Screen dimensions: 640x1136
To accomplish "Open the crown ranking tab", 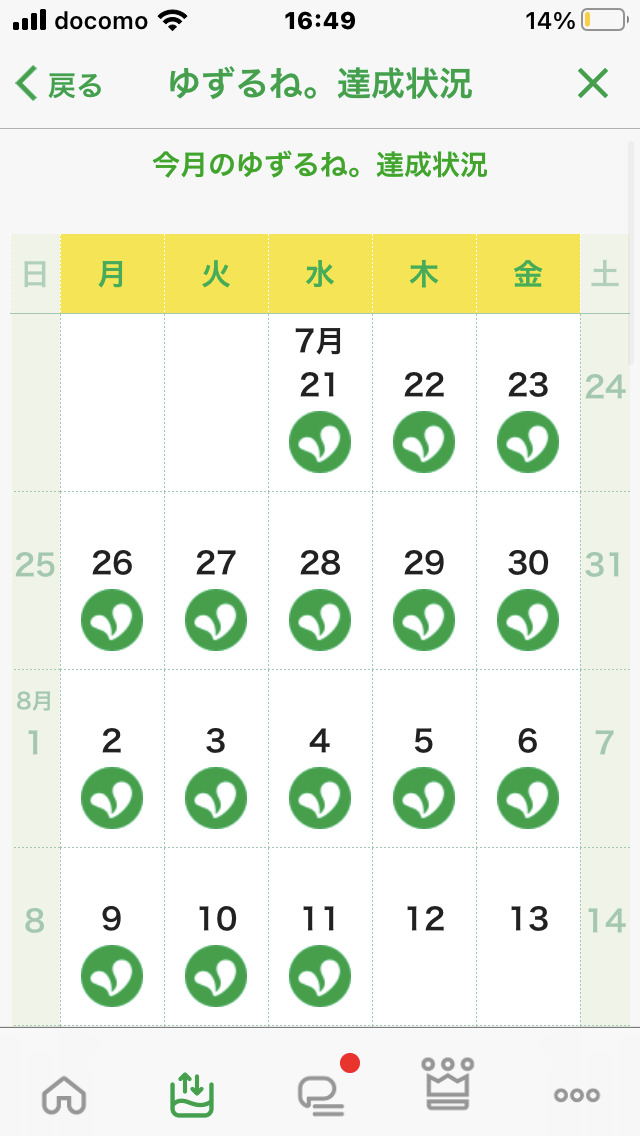I will [448, 1083].
